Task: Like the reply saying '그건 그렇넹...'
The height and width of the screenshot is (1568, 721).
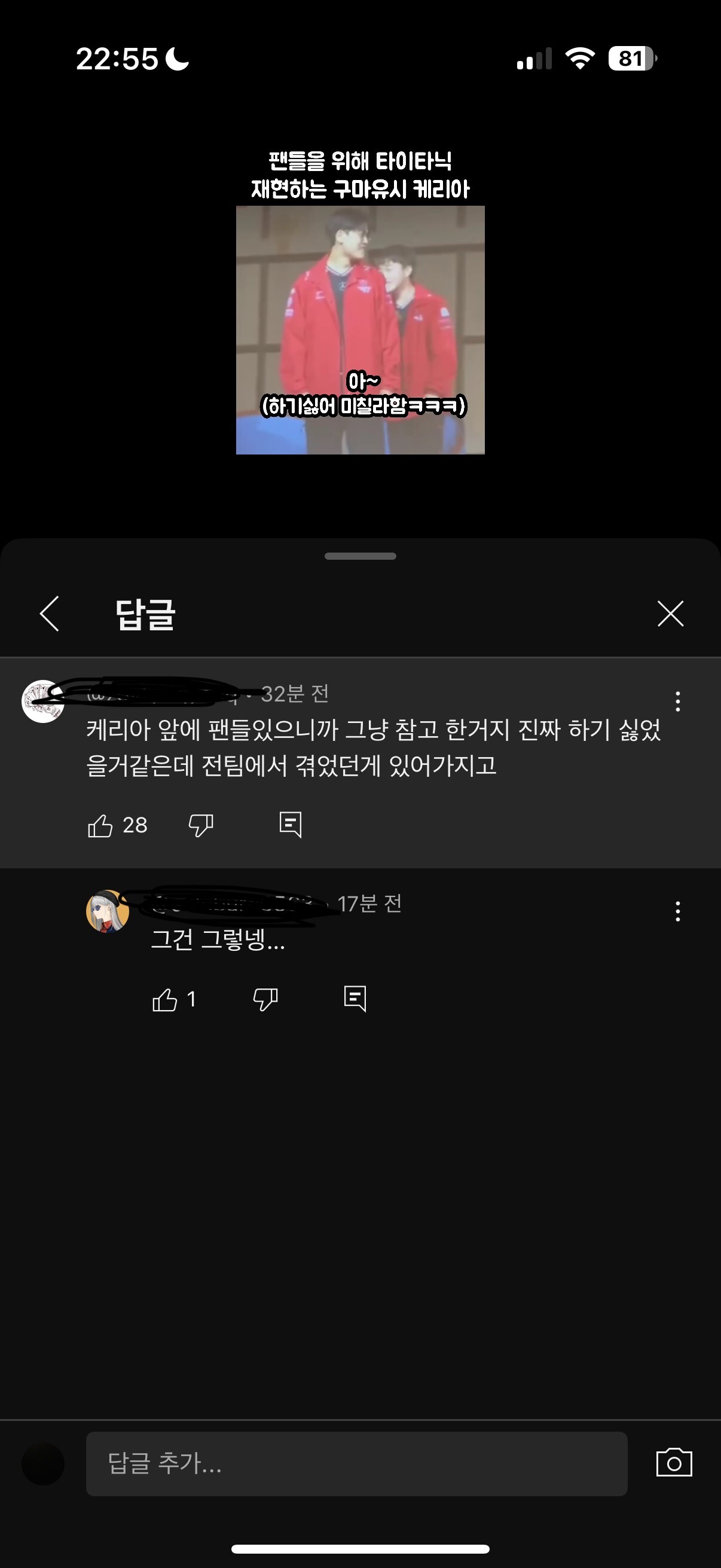Action: pyautogui.click(x=165, y=997)
